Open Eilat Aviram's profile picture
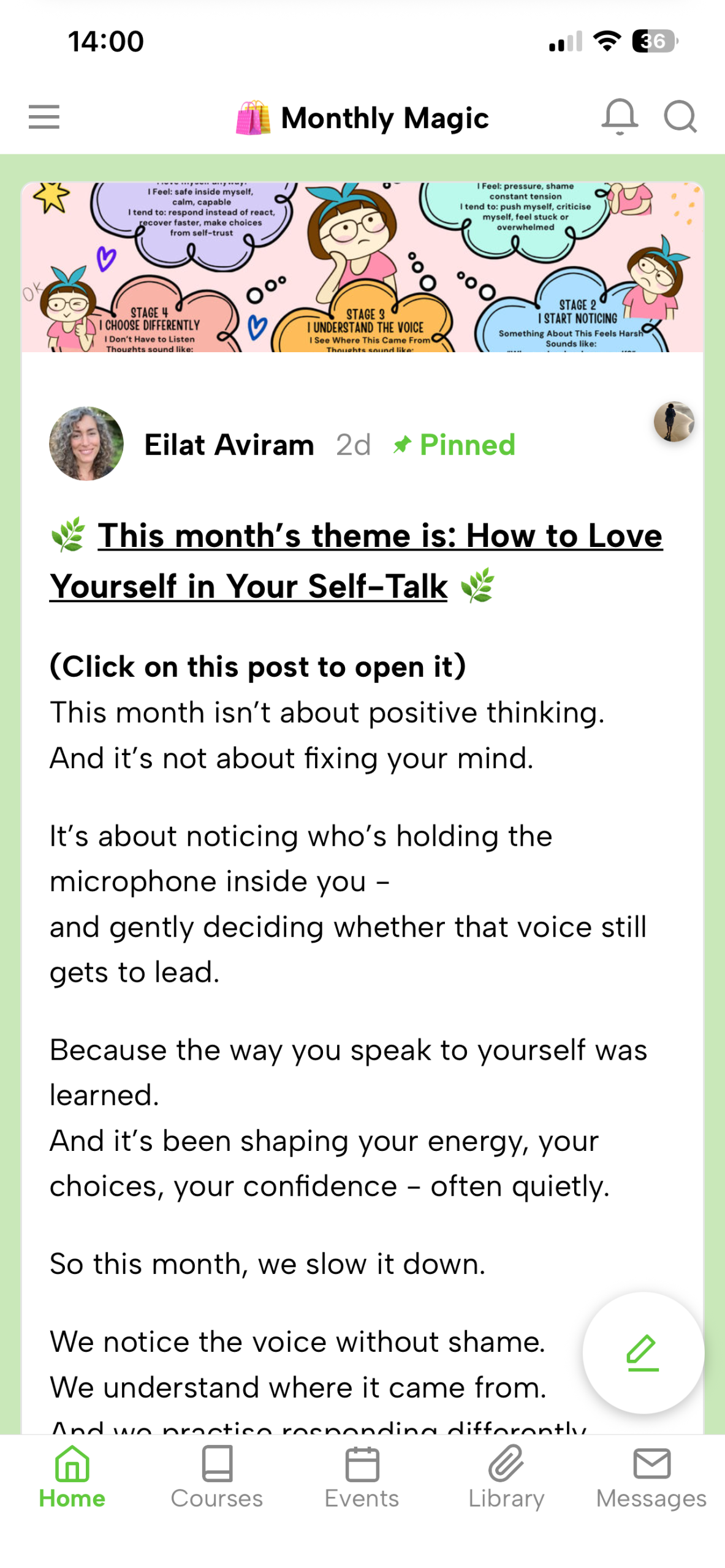Viewport: 725px width, 1568px height. point(86,443)
